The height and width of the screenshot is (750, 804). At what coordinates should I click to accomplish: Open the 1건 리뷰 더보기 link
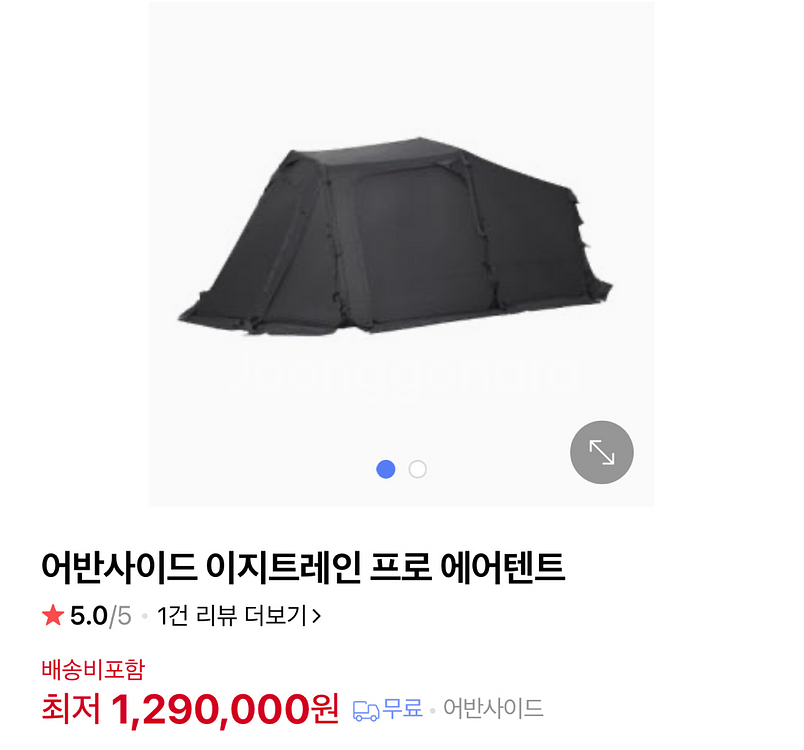239,616
